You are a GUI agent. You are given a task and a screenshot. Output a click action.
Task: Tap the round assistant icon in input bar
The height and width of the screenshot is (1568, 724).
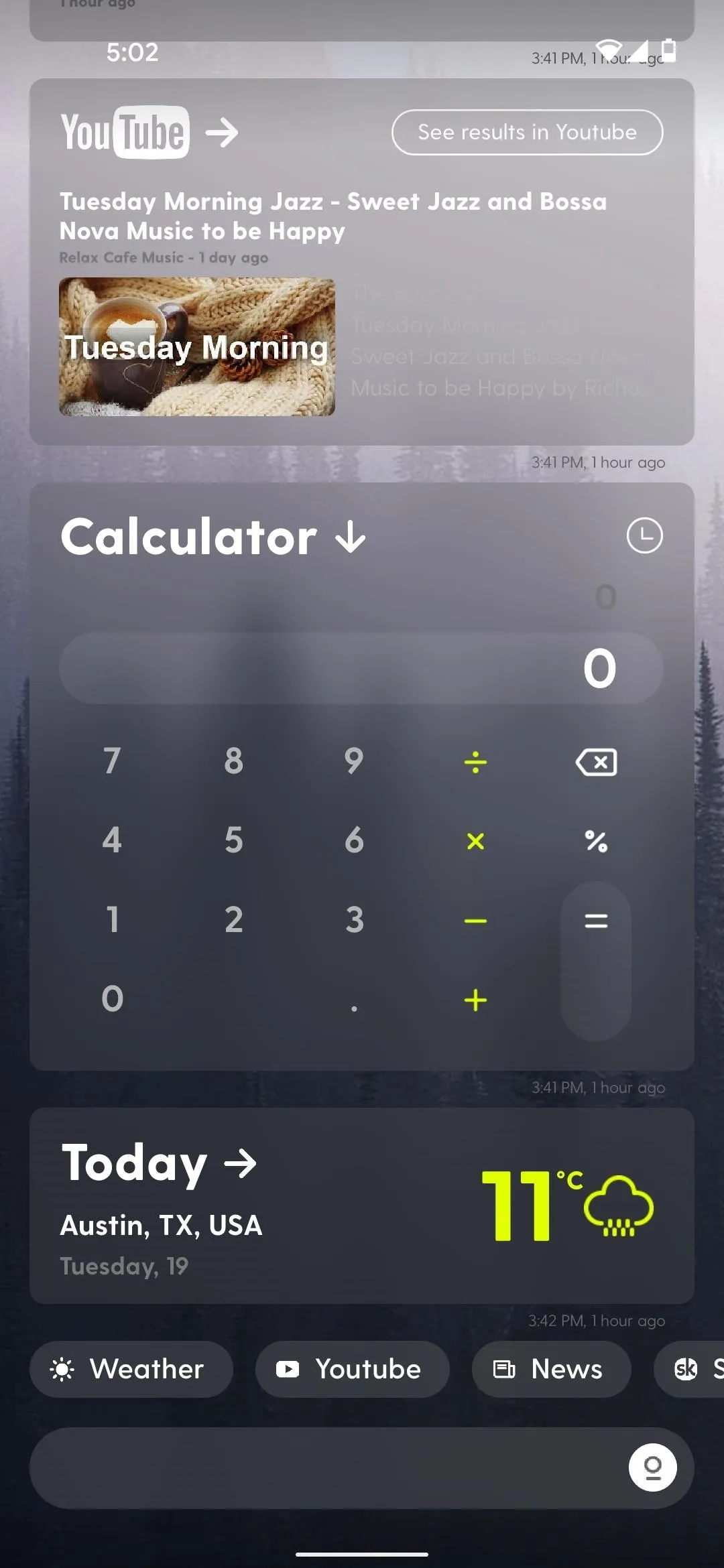pos(652,1467)
